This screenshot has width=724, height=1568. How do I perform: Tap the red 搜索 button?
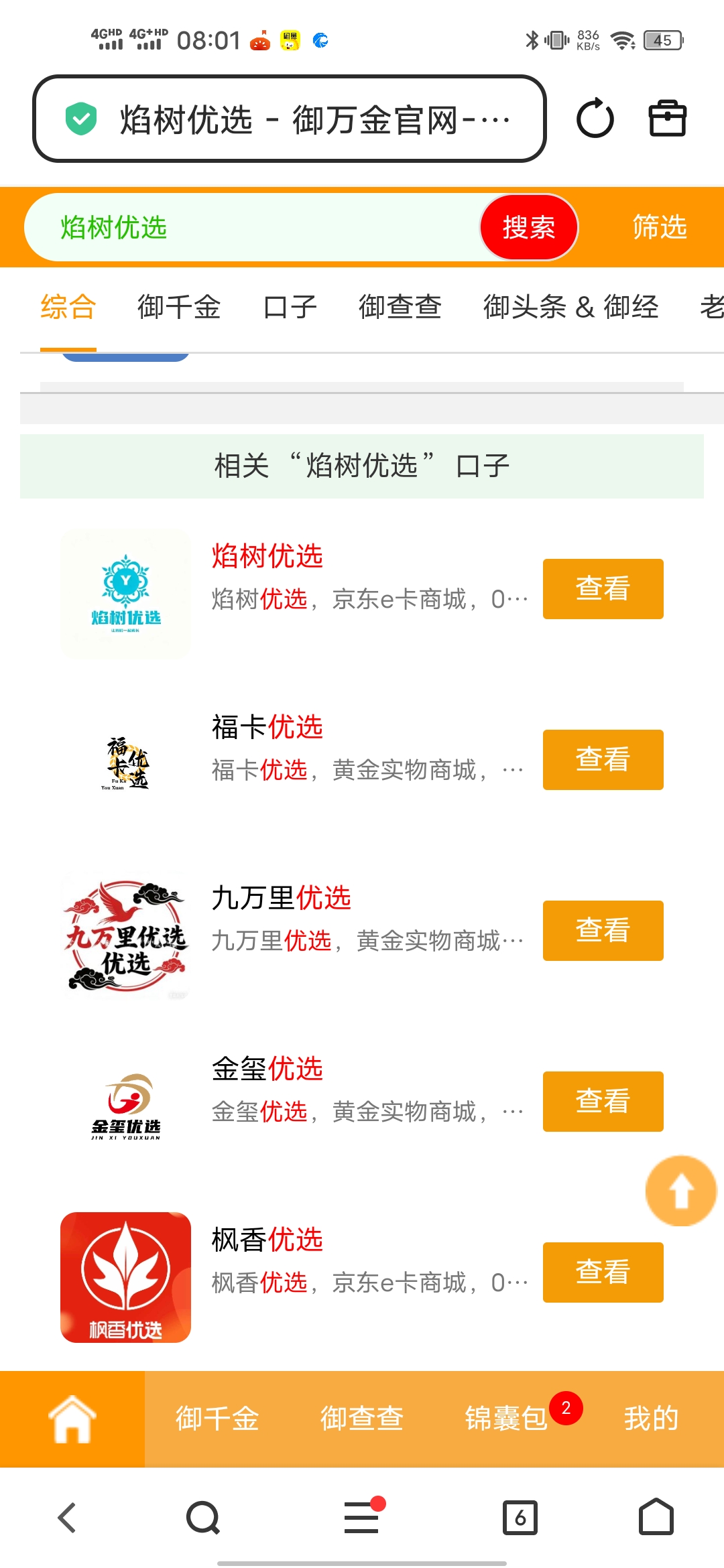(x=529, y=227)
